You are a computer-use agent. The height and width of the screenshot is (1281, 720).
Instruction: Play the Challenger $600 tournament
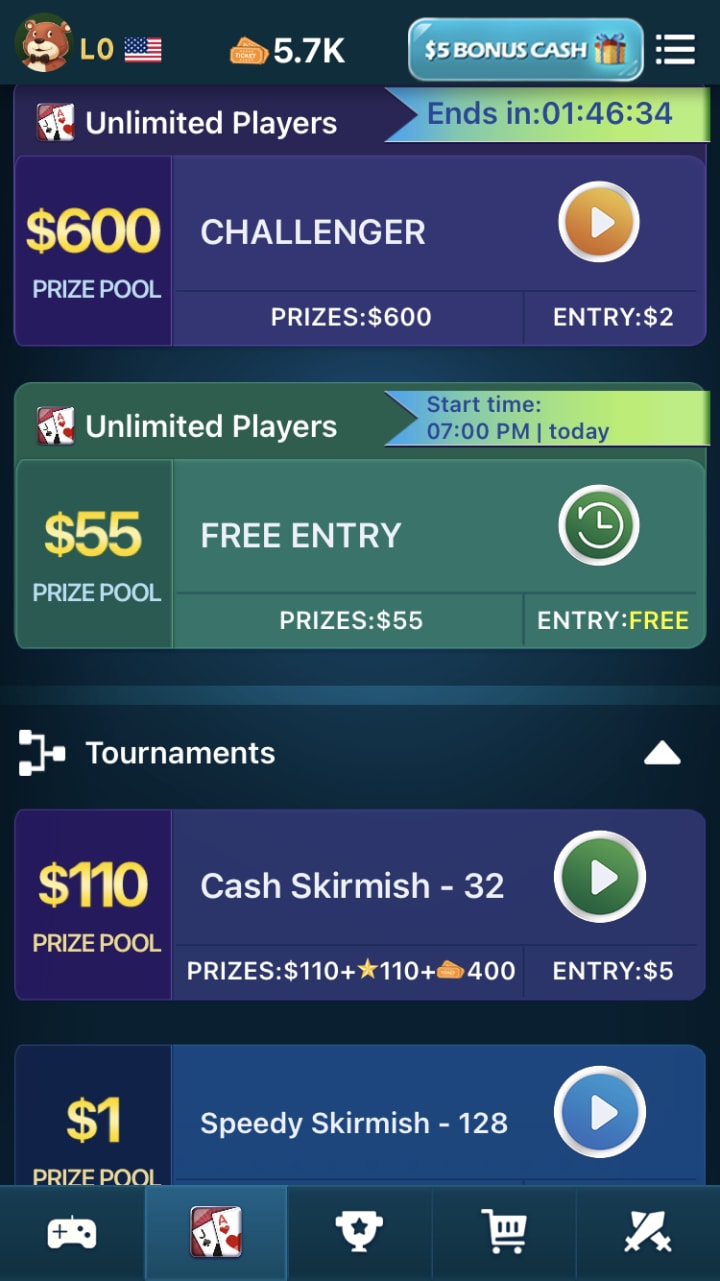(x=598, y=222)
